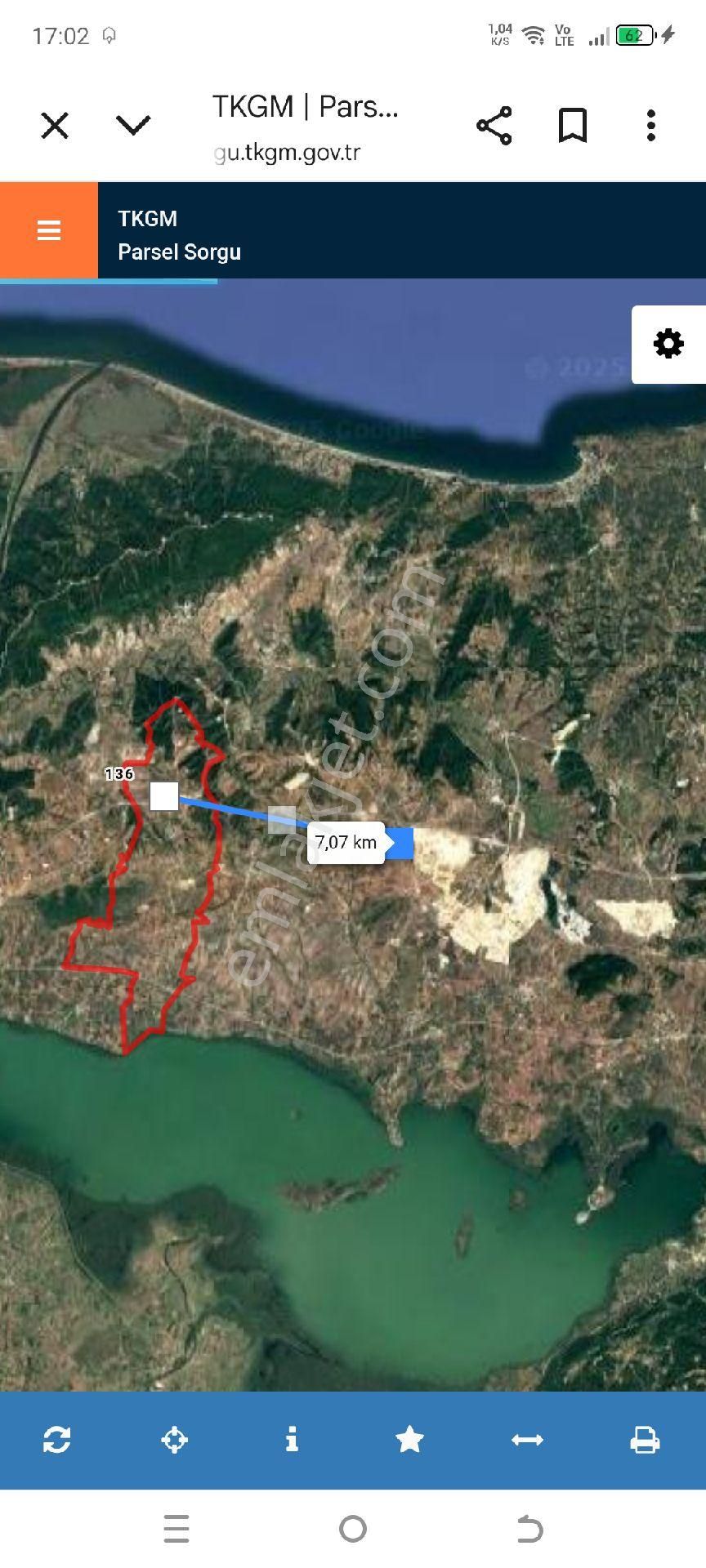Refresh the parcel map view

56,1440
